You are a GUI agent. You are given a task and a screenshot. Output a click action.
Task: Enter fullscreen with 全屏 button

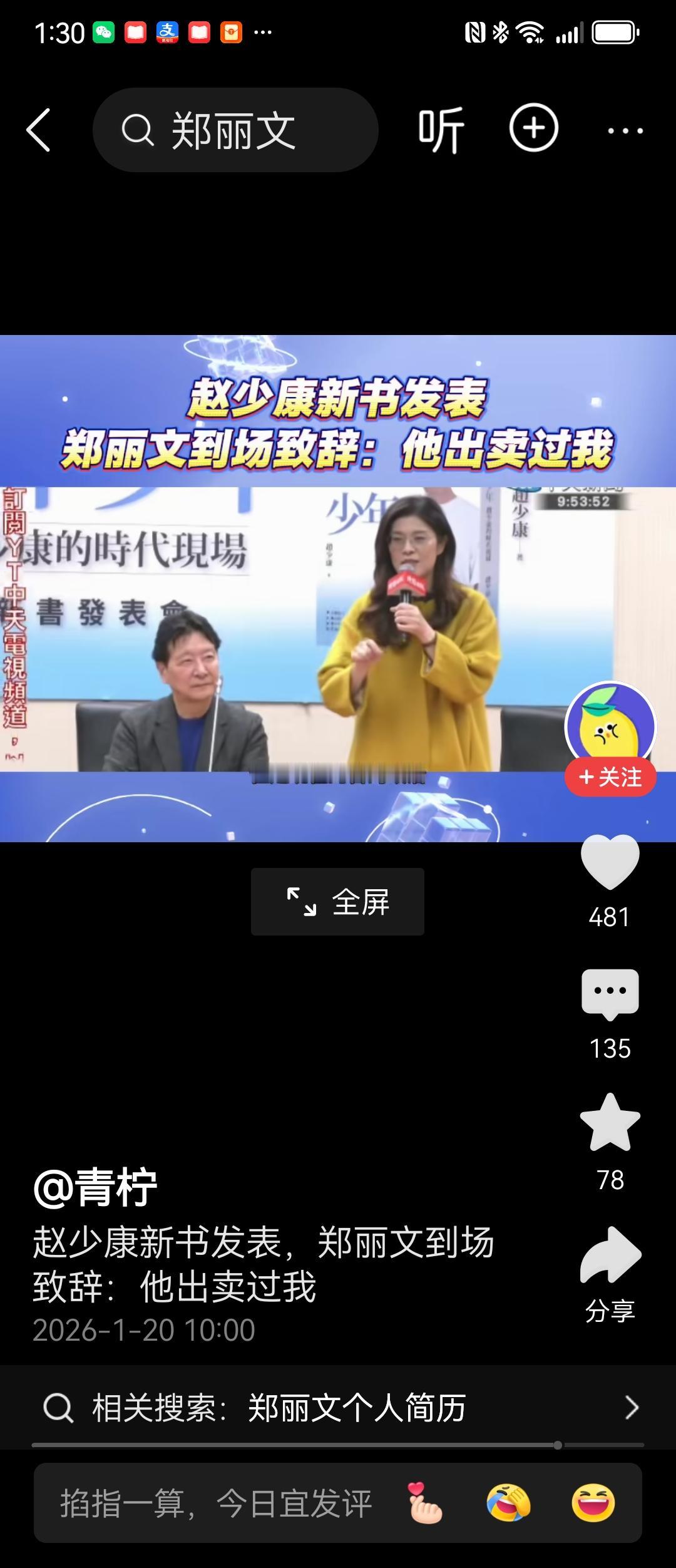tap(337, 902)
